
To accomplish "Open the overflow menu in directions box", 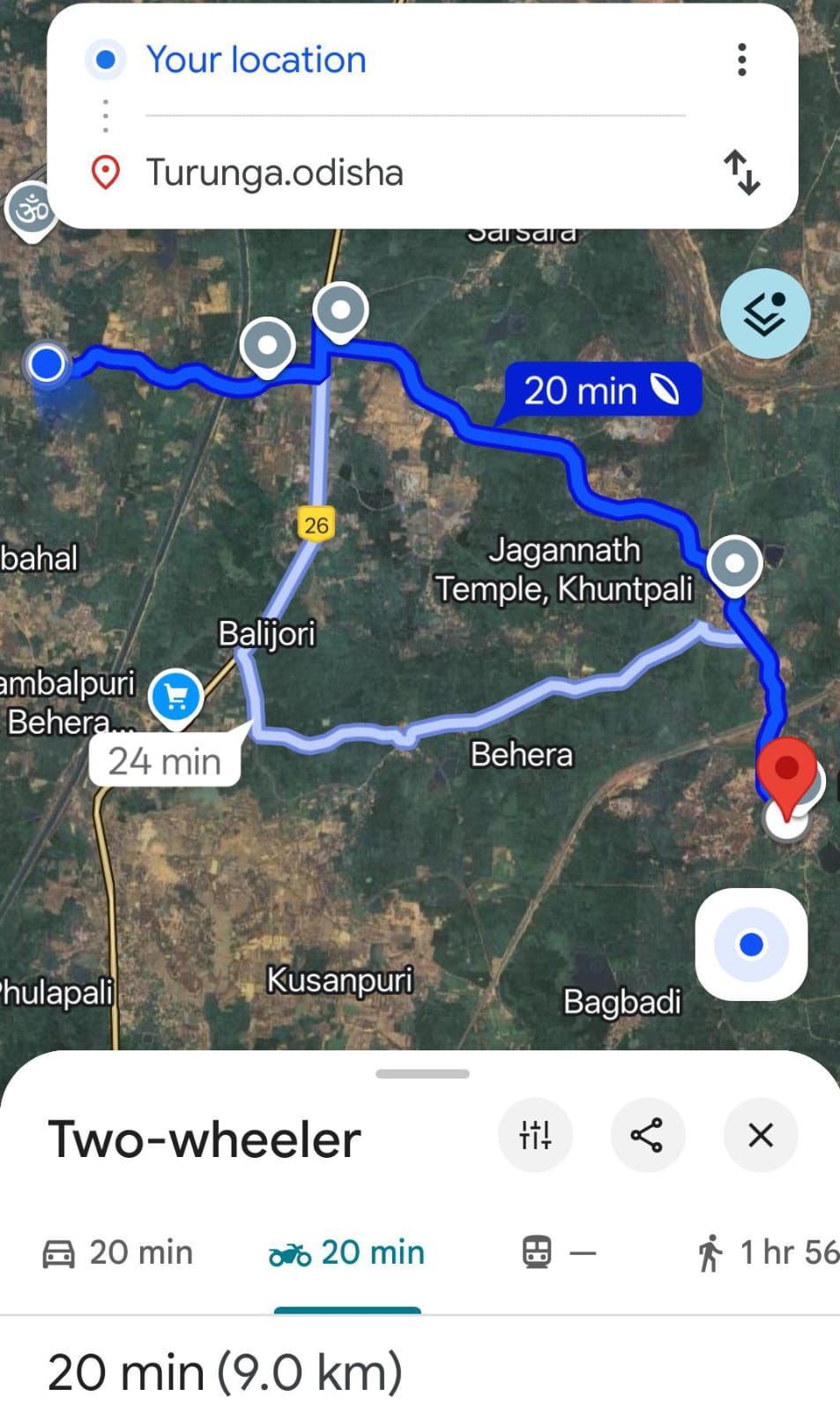I will tap(741, 60).
